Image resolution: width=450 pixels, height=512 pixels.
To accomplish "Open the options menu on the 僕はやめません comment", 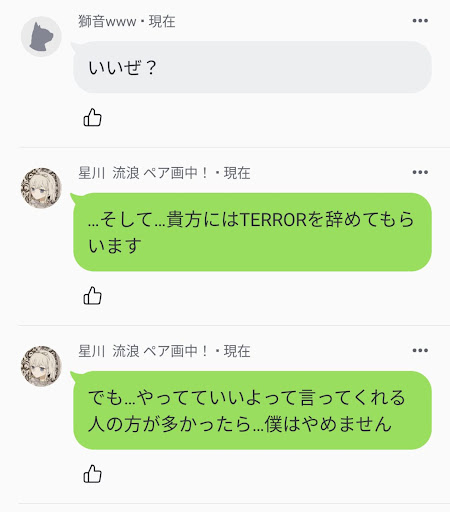I will point(420,350).
